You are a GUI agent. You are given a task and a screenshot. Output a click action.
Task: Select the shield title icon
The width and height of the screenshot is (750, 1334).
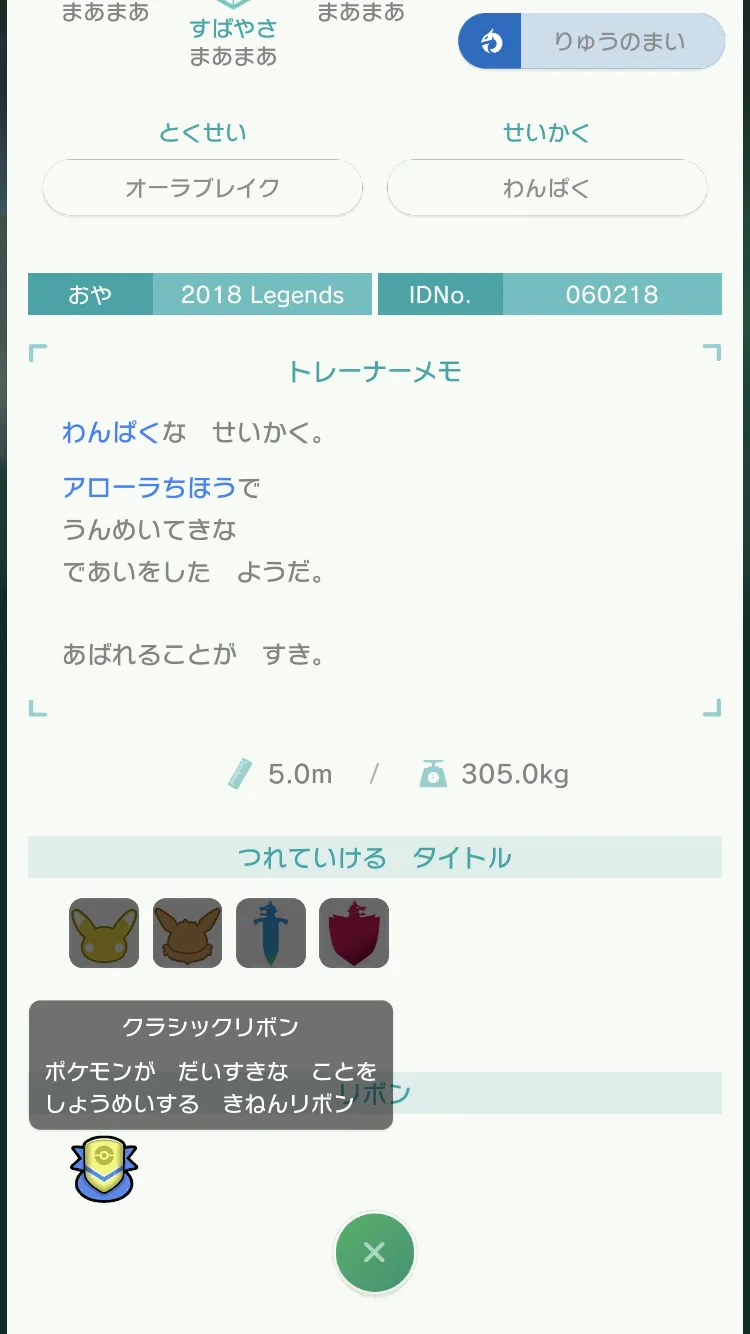[354, 933]
